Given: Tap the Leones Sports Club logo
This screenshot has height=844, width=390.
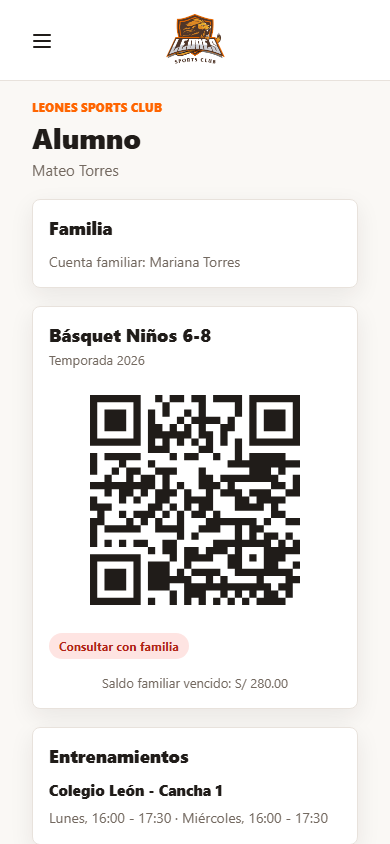Looking at the screenshot, I should [x=195, y=40].
